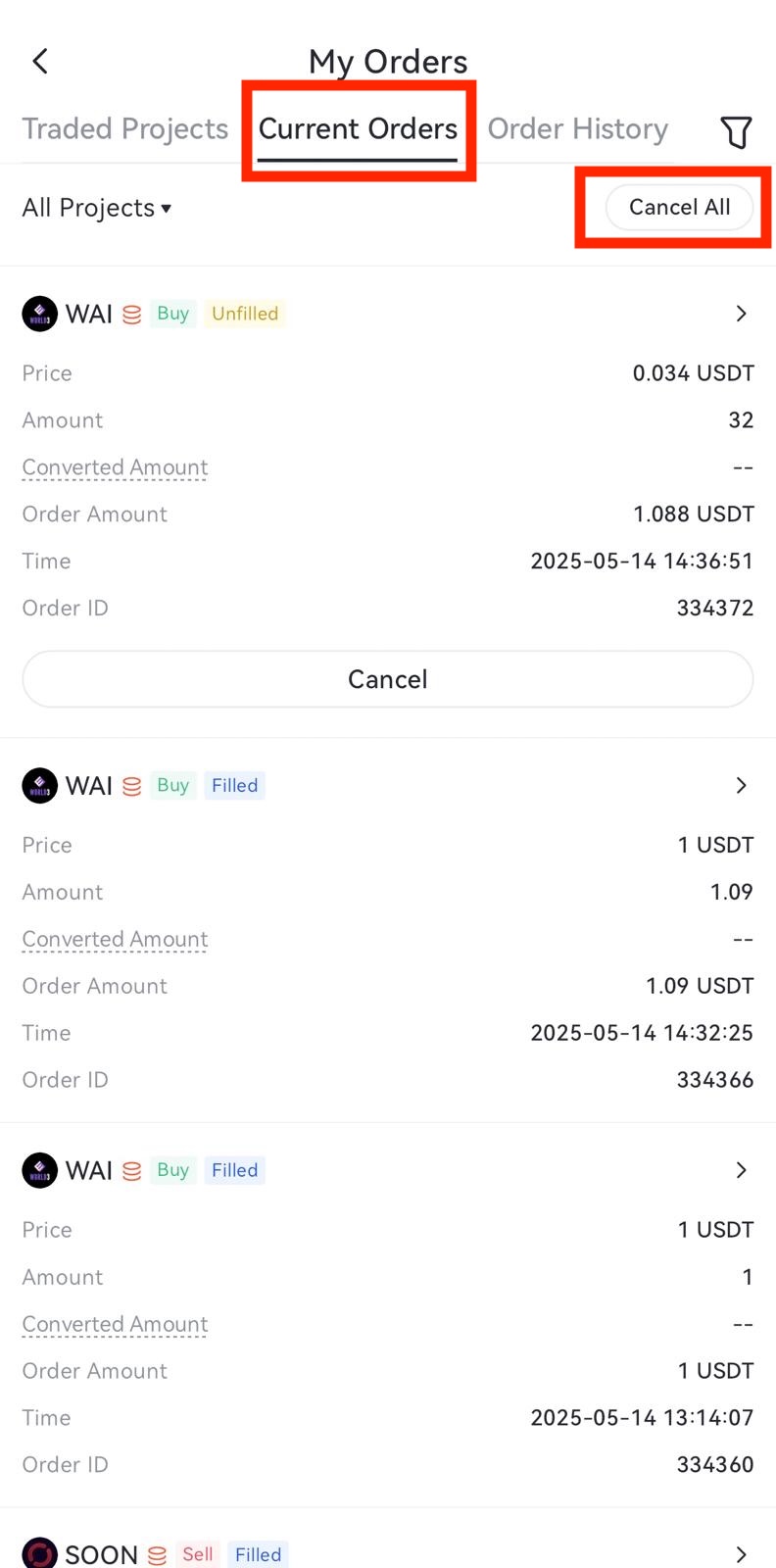Go back from My Orders
This screenshot has height=1568, width=776.
click(40, 62)
